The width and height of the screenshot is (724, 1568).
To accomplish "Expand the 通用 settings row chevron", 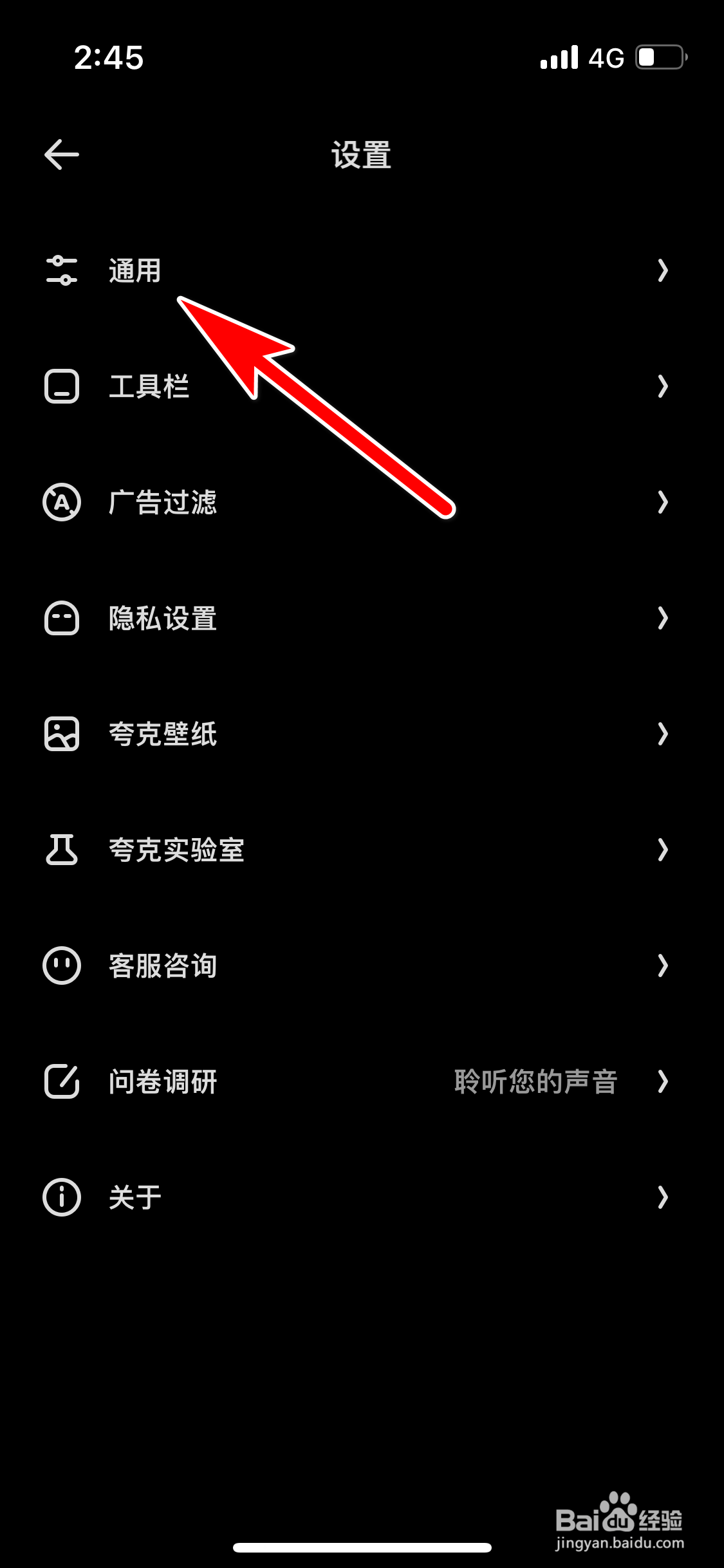I will click(664, 272).
